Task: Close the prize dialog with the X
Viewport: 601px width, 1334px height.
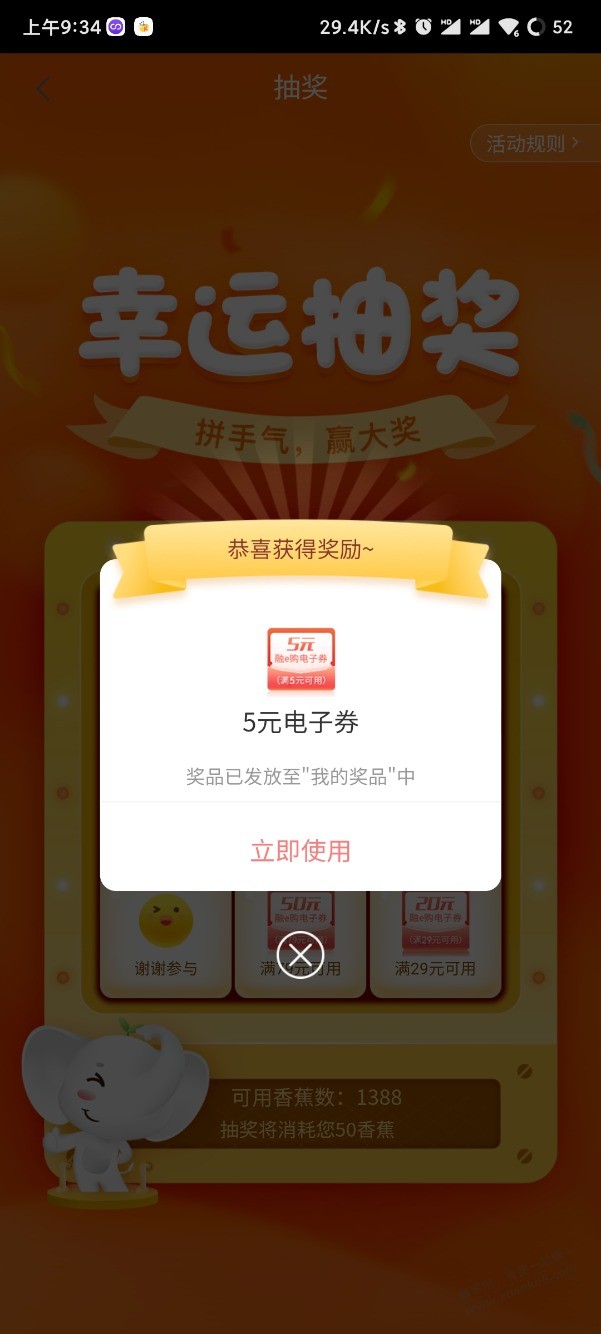Action: [300, 954]
